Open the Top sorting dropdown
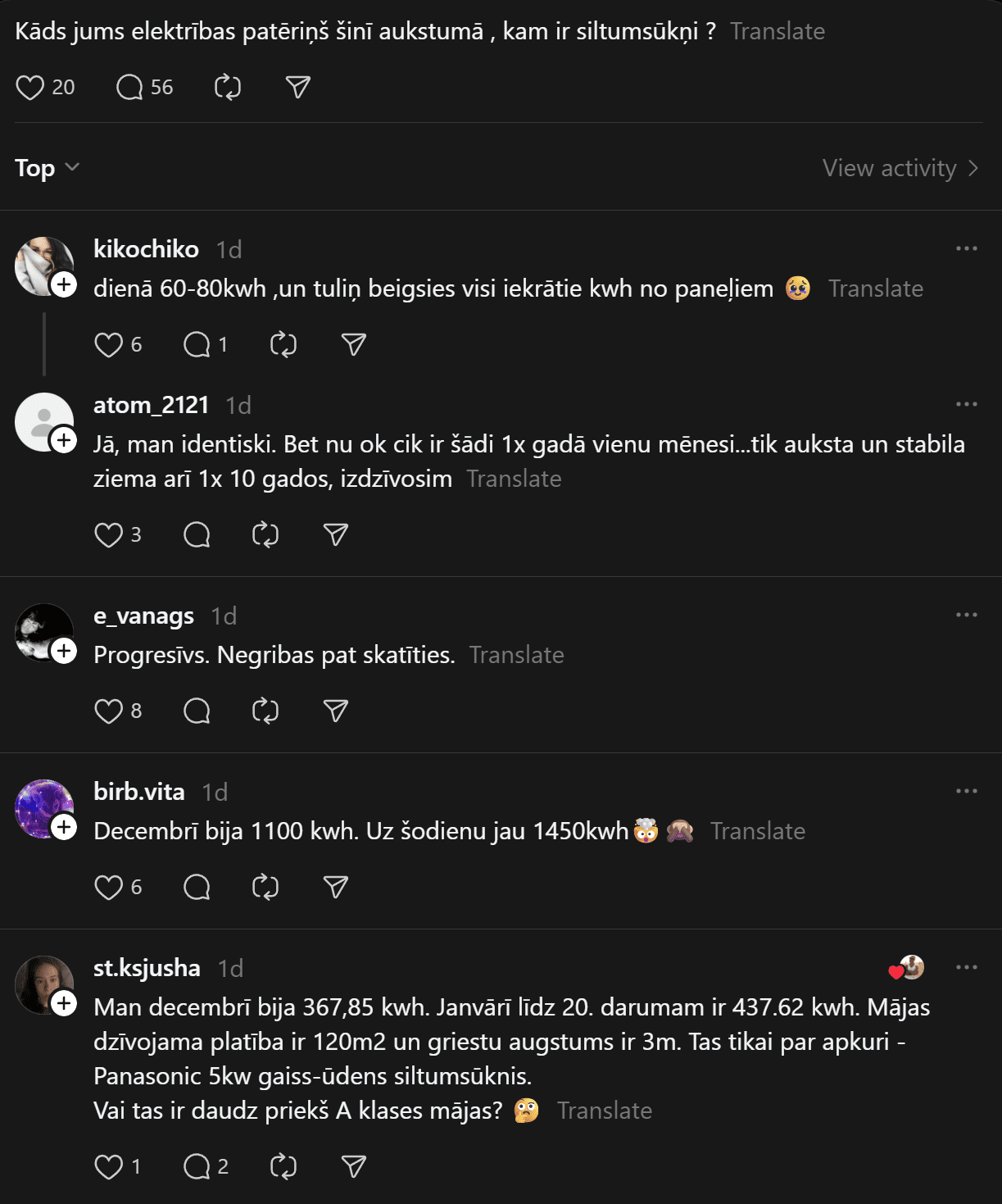This screenshot has height=1204, width=1002. pyautogui.click(x=47, y=168)
